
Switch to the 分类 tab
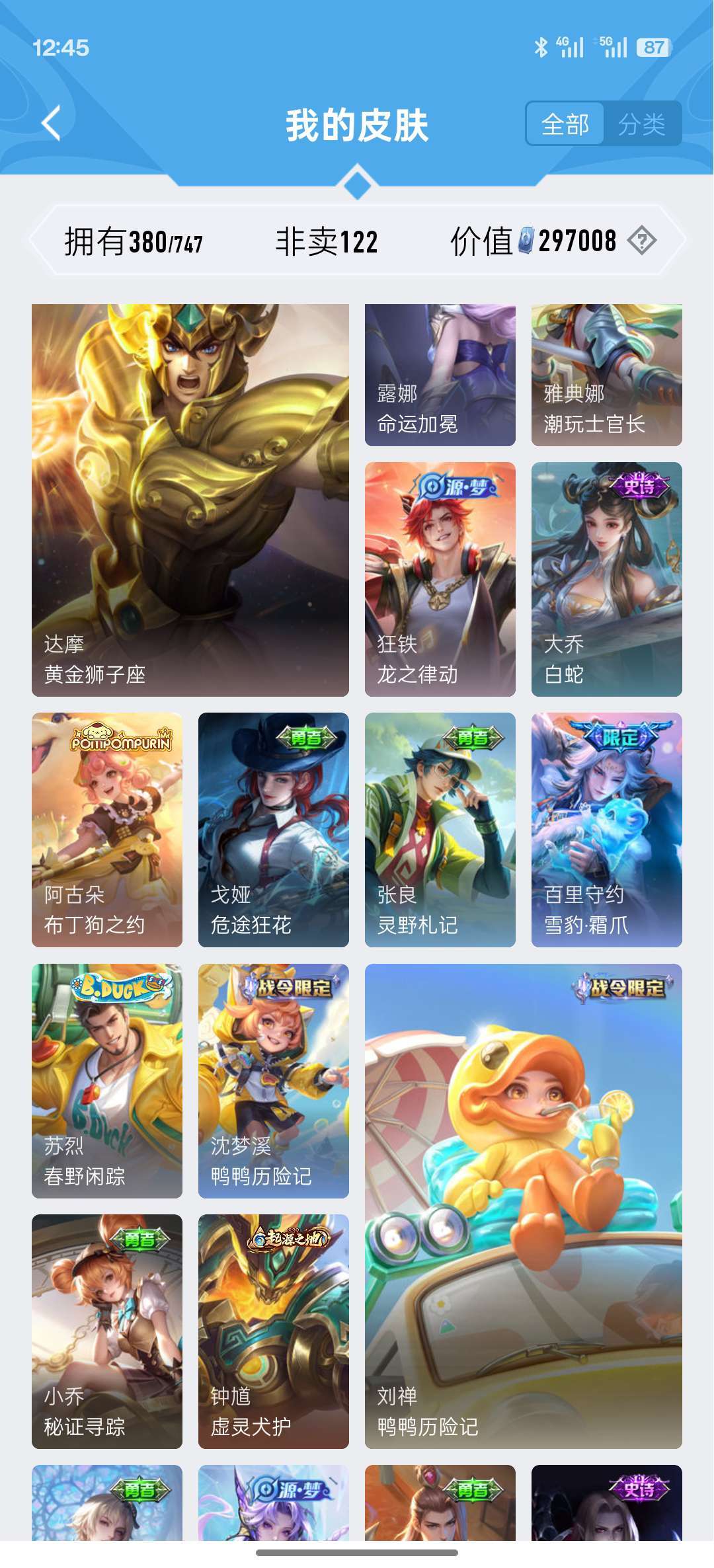click(x=645, y=123)
